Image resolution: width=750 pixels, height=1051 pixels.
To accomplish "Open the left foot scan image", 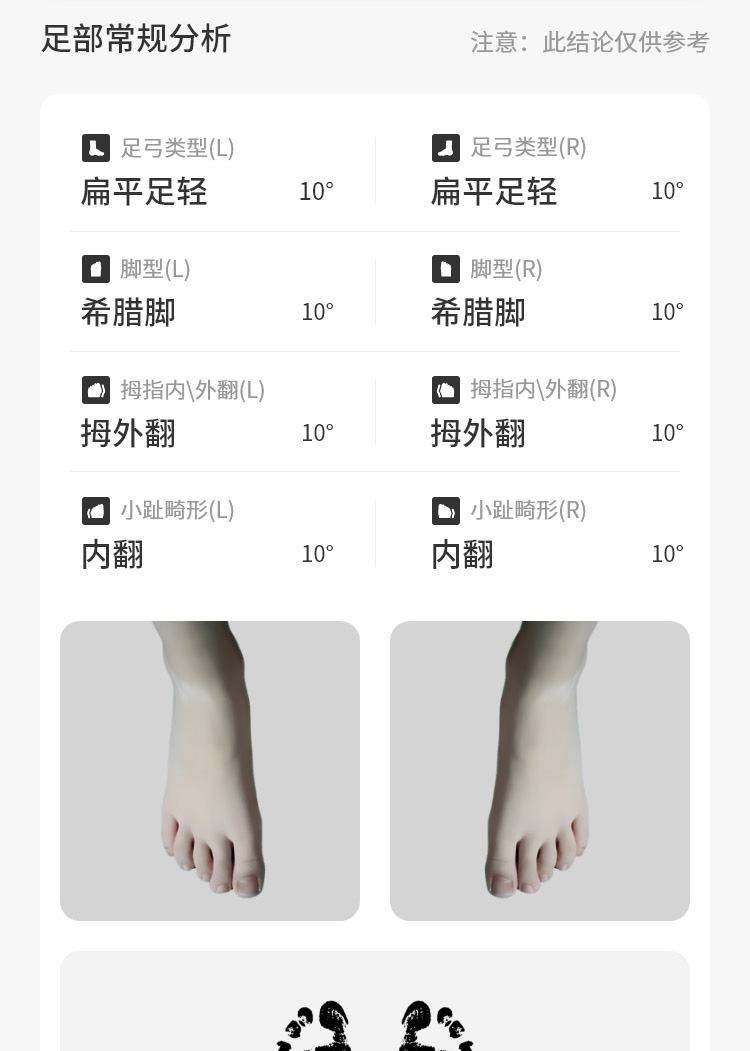I will point(210,770).
